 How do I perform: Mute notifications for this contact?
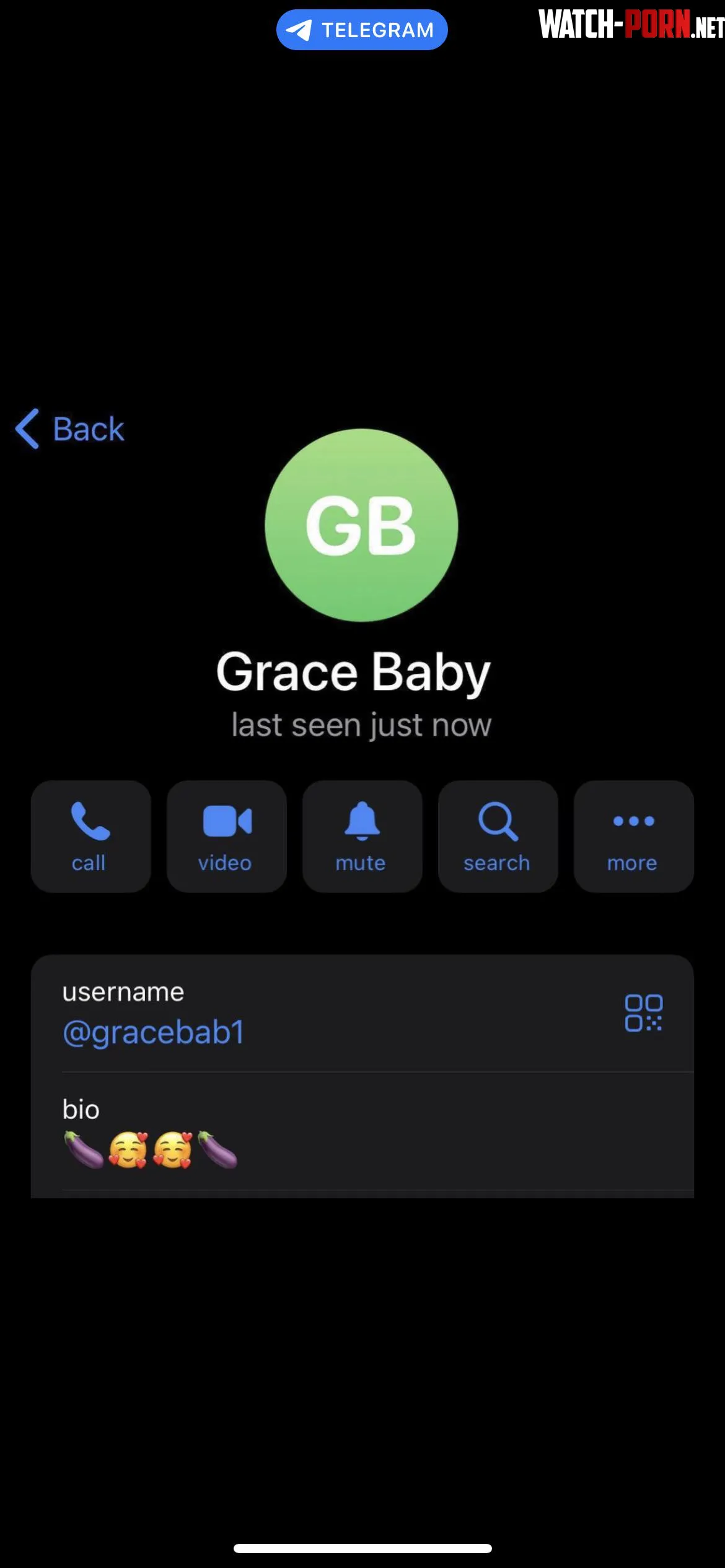point(362,836)
